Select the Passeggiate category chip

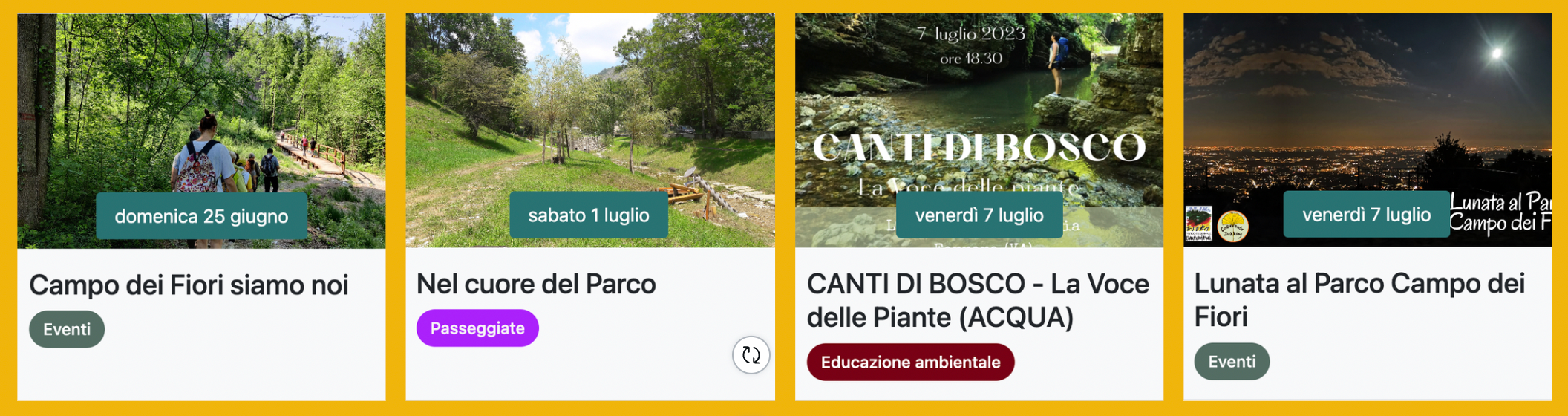point(477,328)
